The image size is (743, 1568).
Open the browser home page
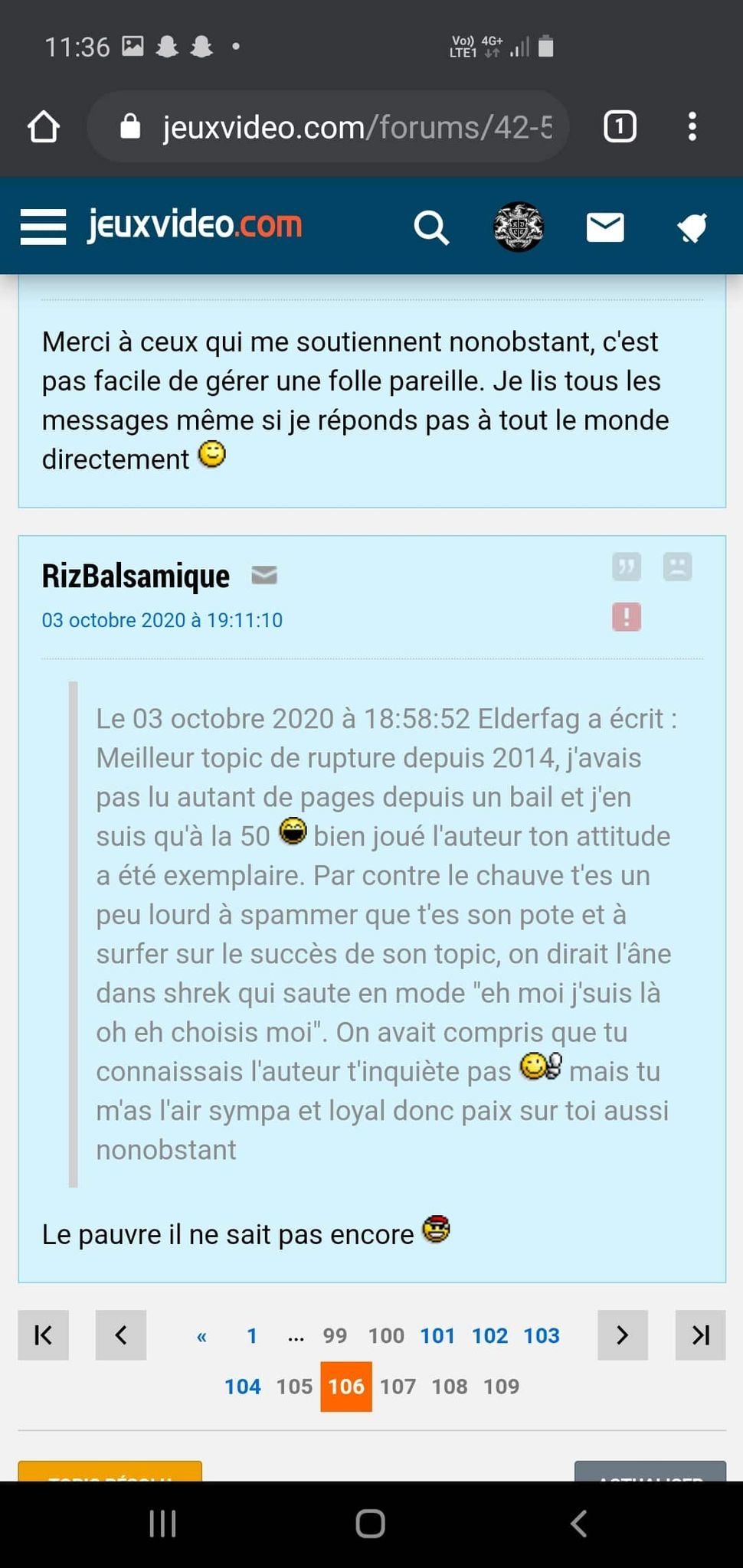[x=44, y=127]
